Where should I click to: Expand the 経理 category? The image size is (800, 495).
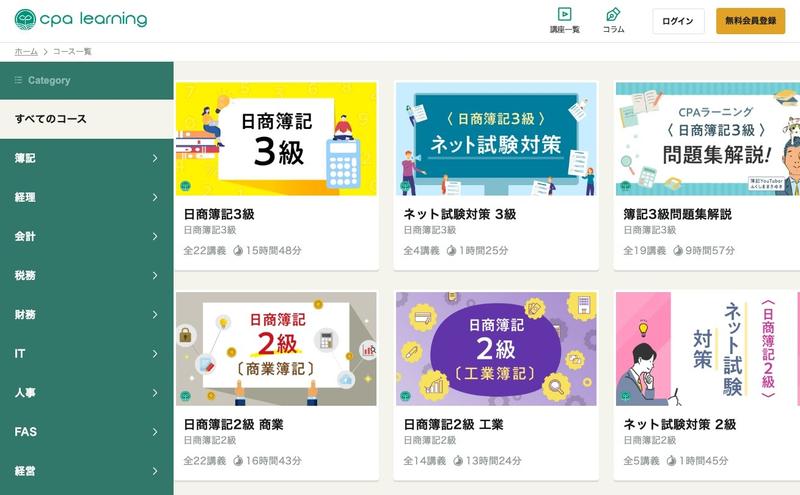click(x=86, y=197)
